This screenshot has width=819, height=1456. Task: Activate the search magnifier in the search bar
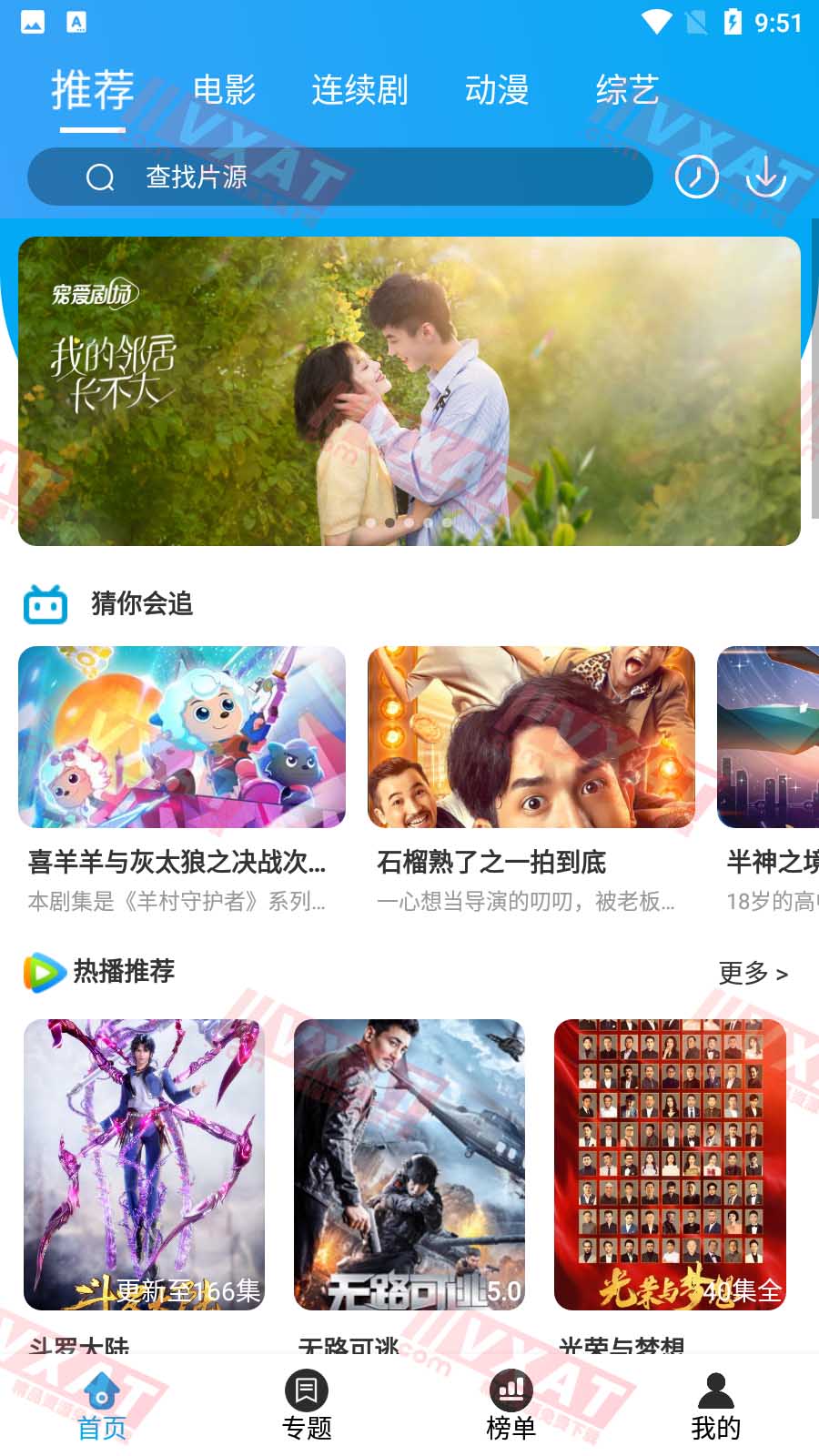coord(98,177)
